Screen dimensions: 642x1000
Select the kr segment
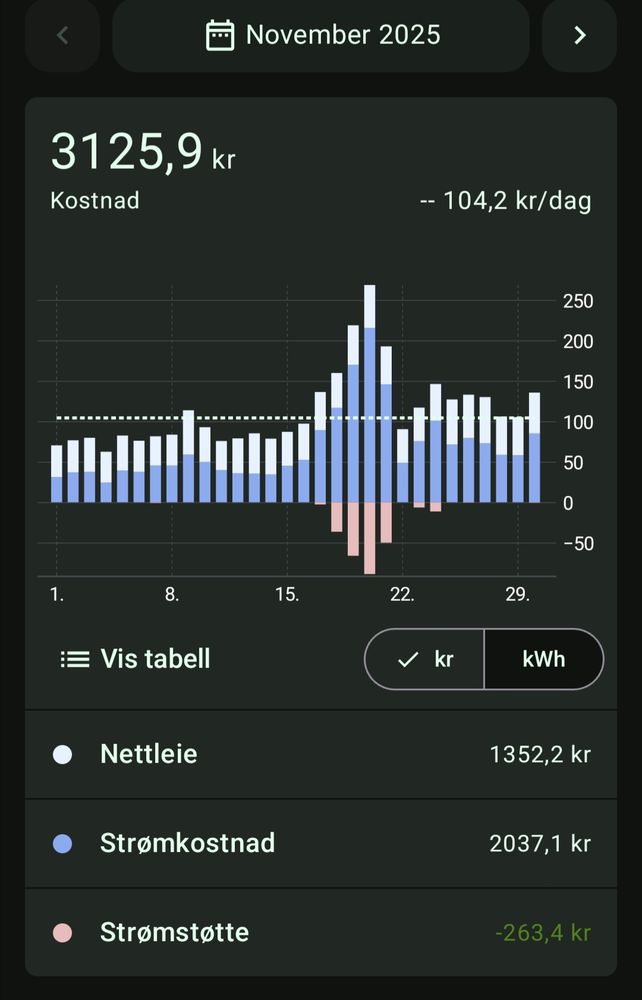pos(425,659)
